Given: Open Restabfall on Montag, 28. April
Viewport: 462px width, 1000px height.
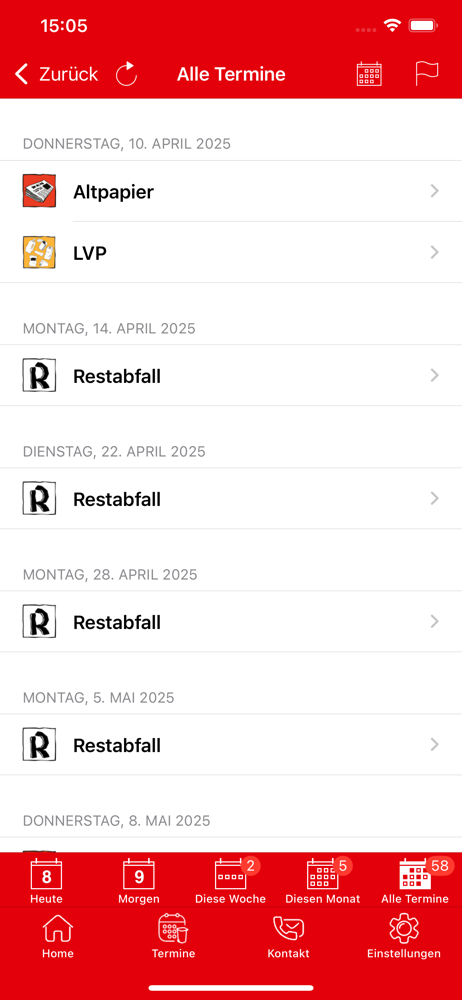Looking at the screenshot, I should tap(231, 622).
